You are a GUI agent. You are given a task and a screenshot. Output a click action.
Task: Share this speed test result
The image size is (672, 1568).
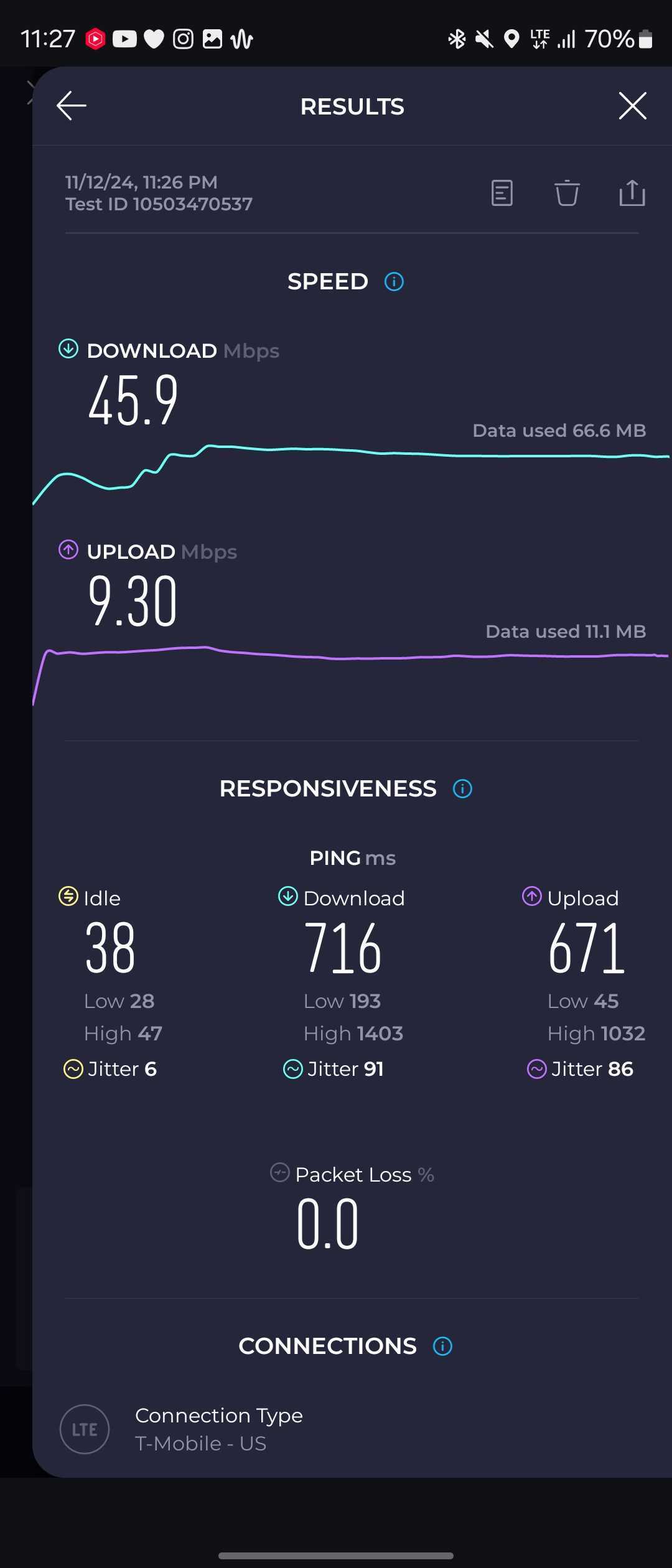(632, 193)
